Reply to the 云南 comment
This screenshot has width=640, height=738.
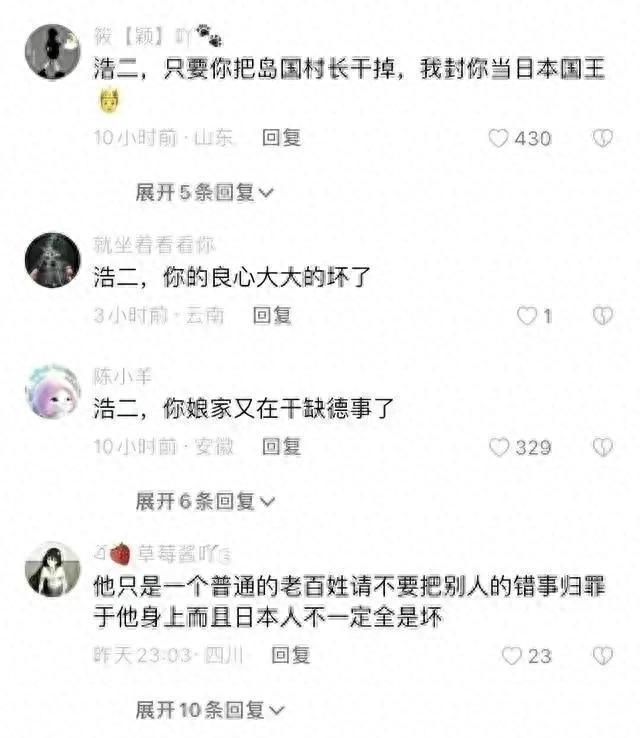pyautogui.click(x=271, y=315)
